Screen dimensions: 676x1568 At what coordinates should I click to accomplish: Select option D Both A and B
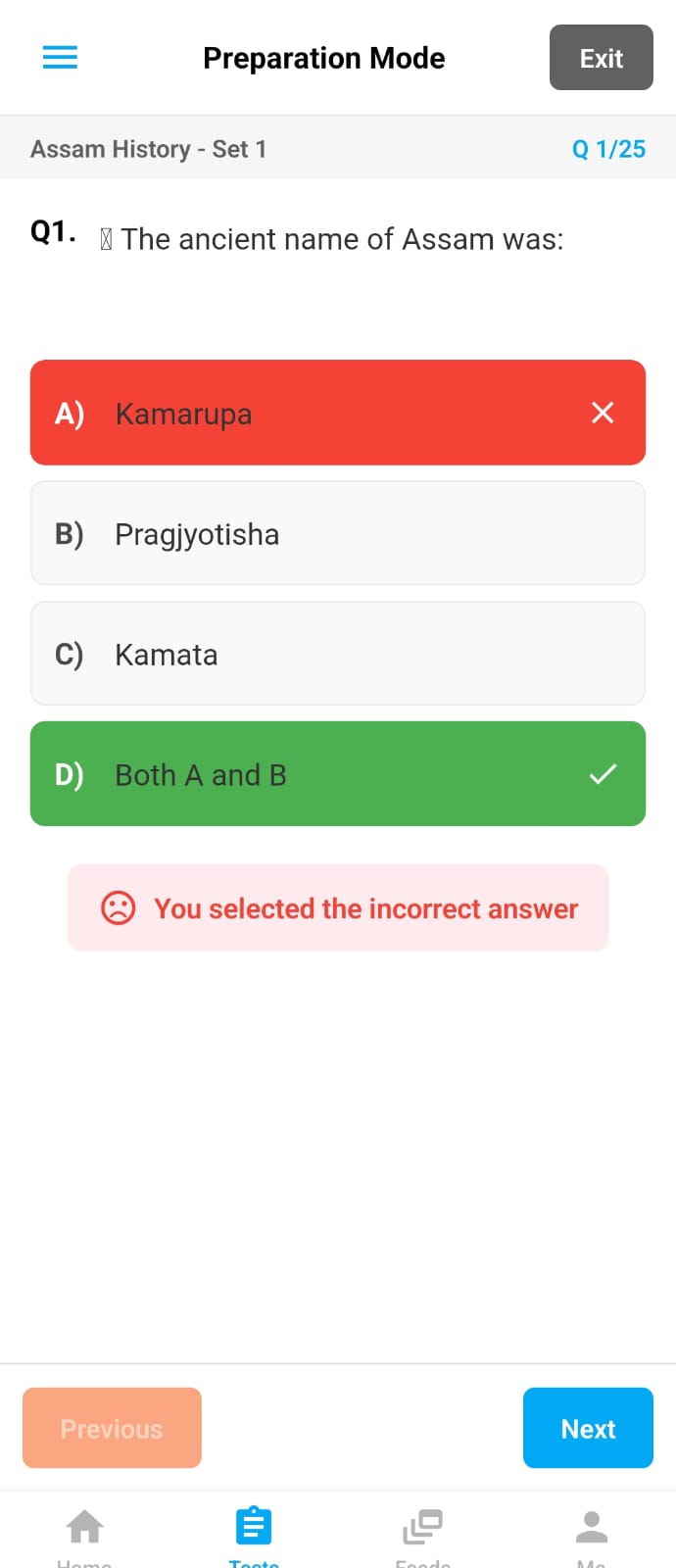click(x=337, y=774)
